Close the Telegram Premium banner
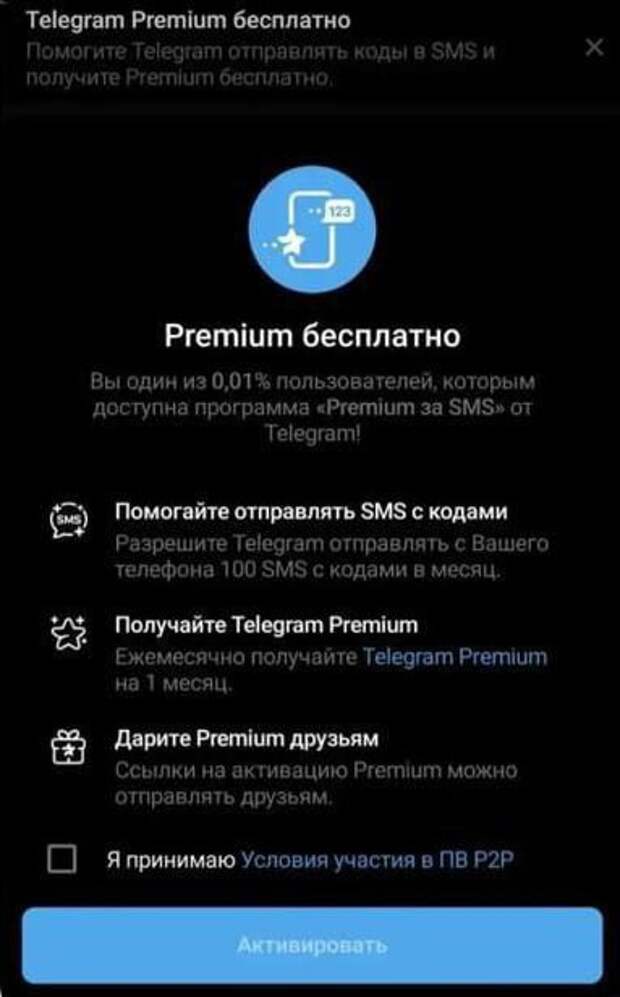The width and height of the screenshot is (620, 997). 594,47
